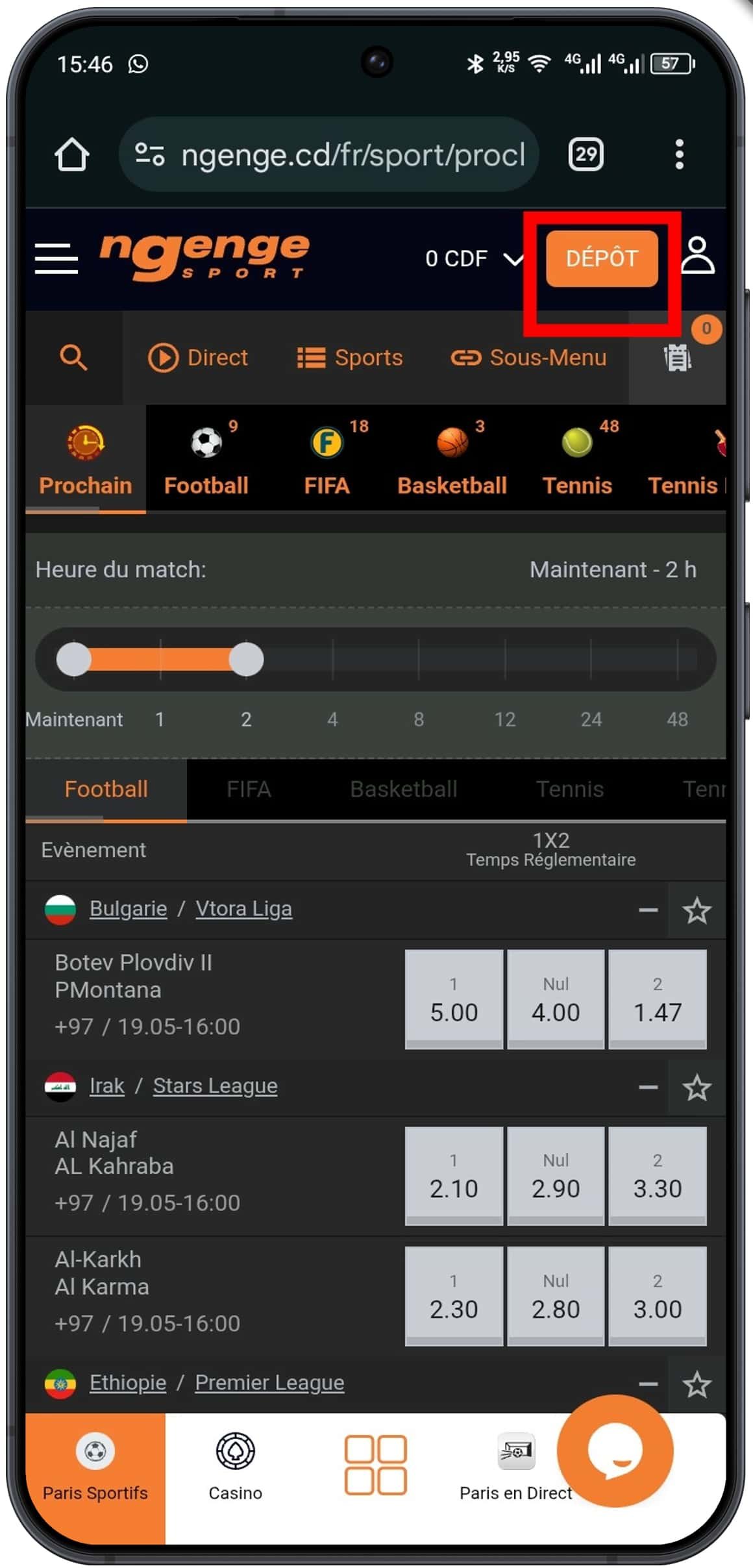The width and height of the screenshot is (753, 1568).
Task: Tap the orange DÉPÔT button
Action: pyautogui.click(x=601, y=258)
